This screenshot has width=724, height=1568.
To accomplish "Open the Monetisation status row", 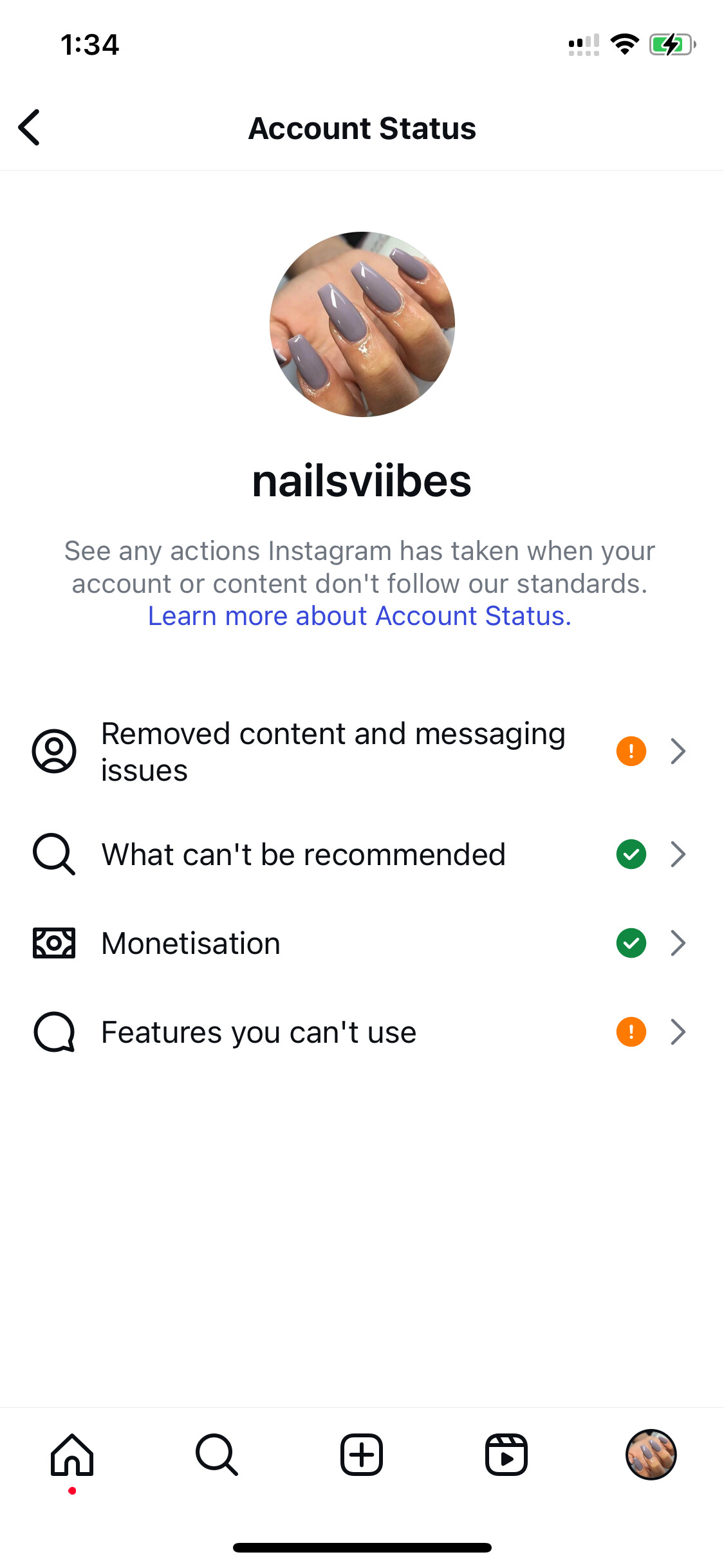I will [x=362, y=944].
